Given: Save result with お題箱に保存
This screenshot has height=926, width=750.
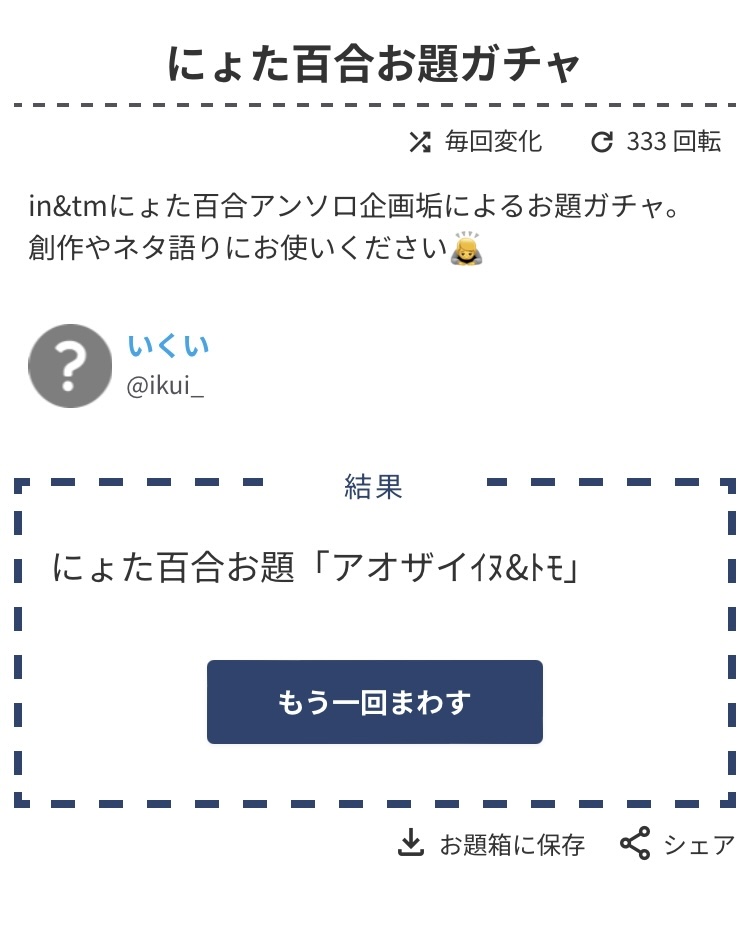Looking at the screenshot, I should click(491, 845).
